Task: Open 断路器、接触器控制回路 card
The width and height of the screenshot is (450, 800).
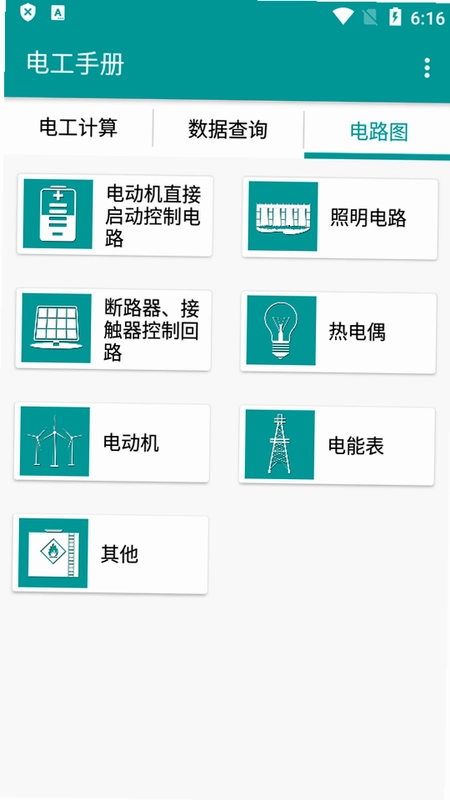Action: [x=113, y=329]
